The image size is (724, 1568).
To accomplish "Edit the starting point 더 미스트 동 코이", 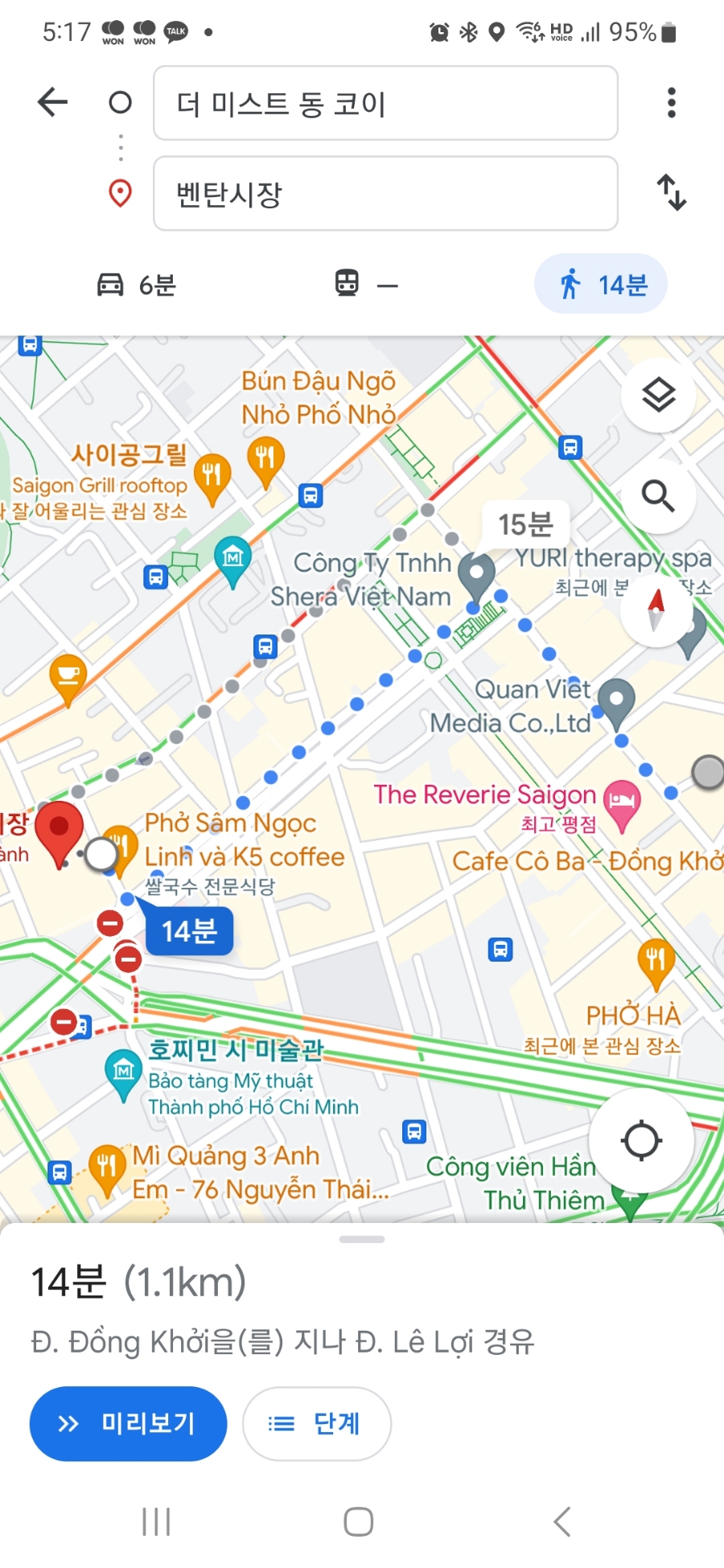I will click(x=385, y=103).
